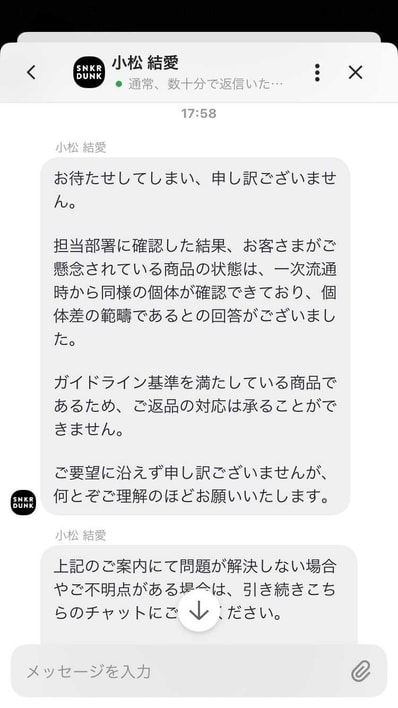Jump to latest message with down arrow

click(x=199, y=611)
